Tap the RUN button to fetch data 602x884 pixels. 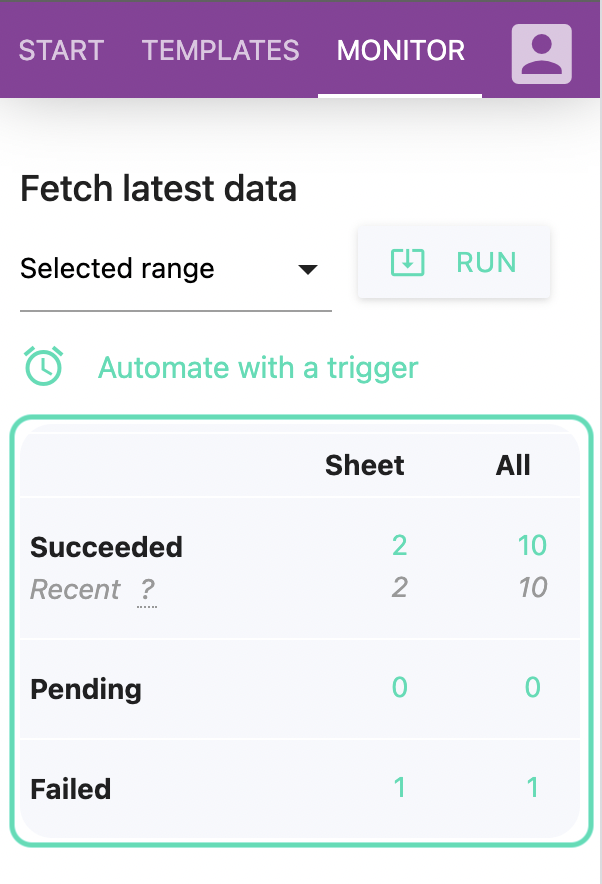454,262
